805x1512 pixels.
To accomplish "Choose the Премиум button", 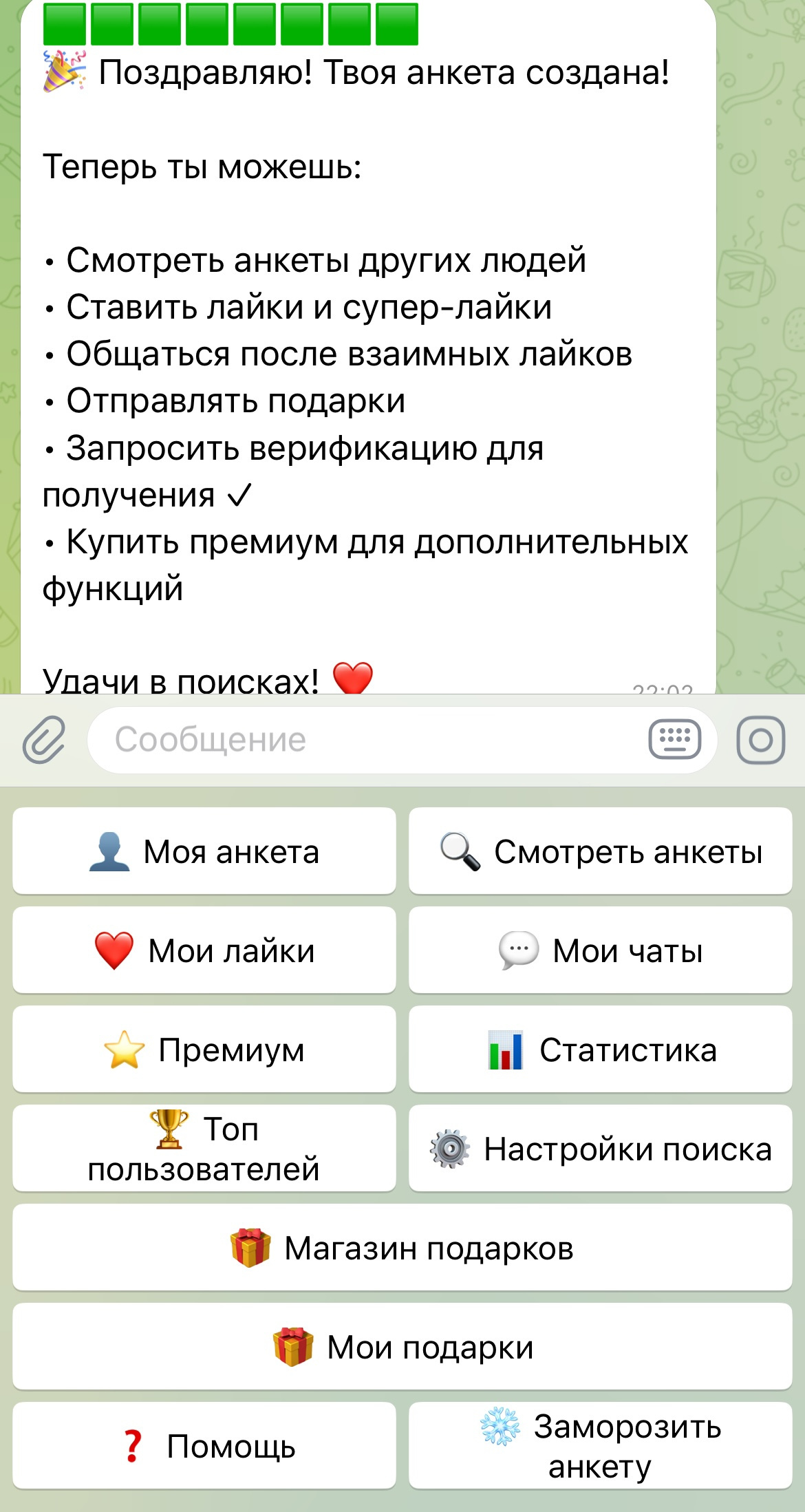I will [204, 1050].
